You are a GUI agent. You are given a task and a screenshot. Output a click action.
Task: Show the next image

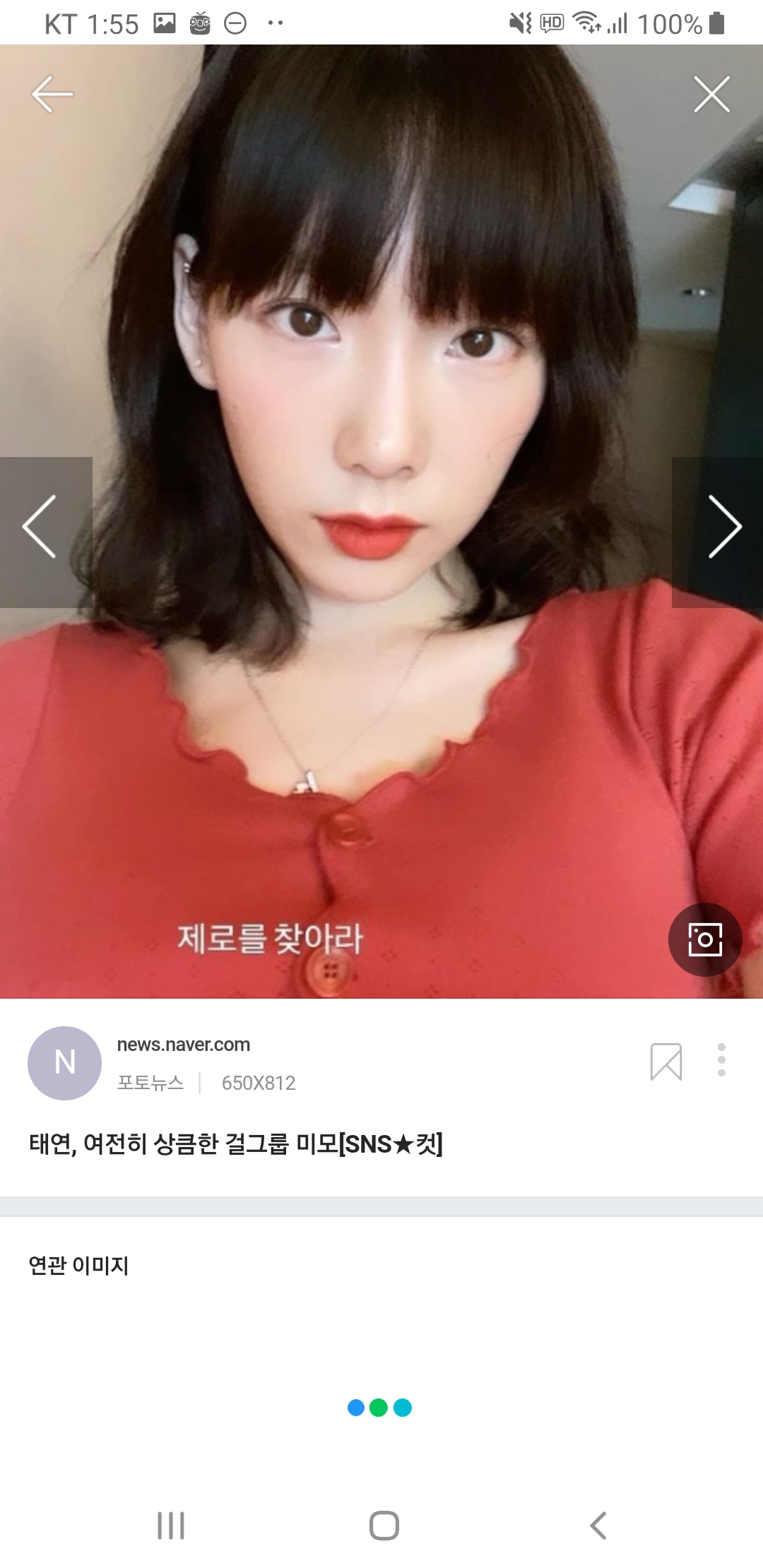[723, 528]
